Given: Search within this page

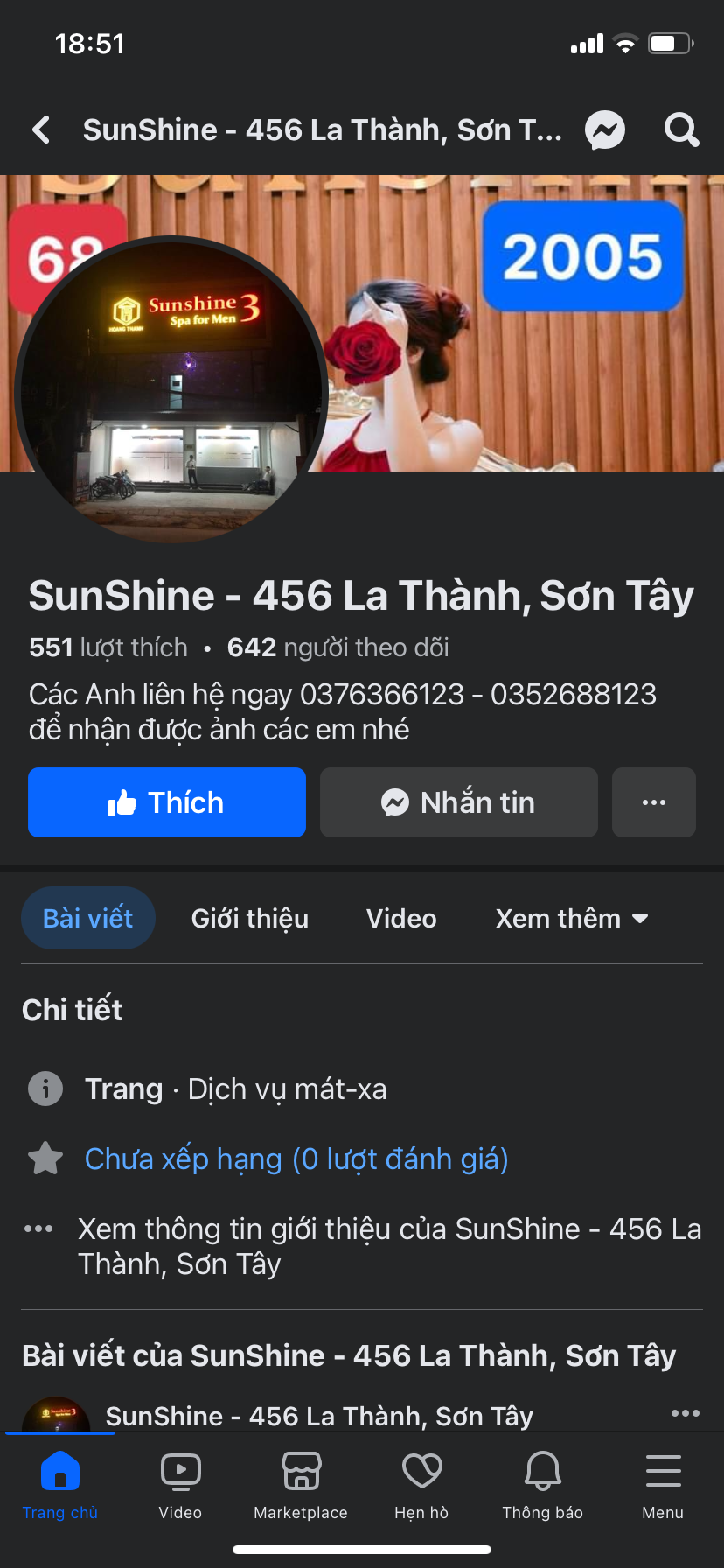Looking at the screenshot, I should point(681,130).
